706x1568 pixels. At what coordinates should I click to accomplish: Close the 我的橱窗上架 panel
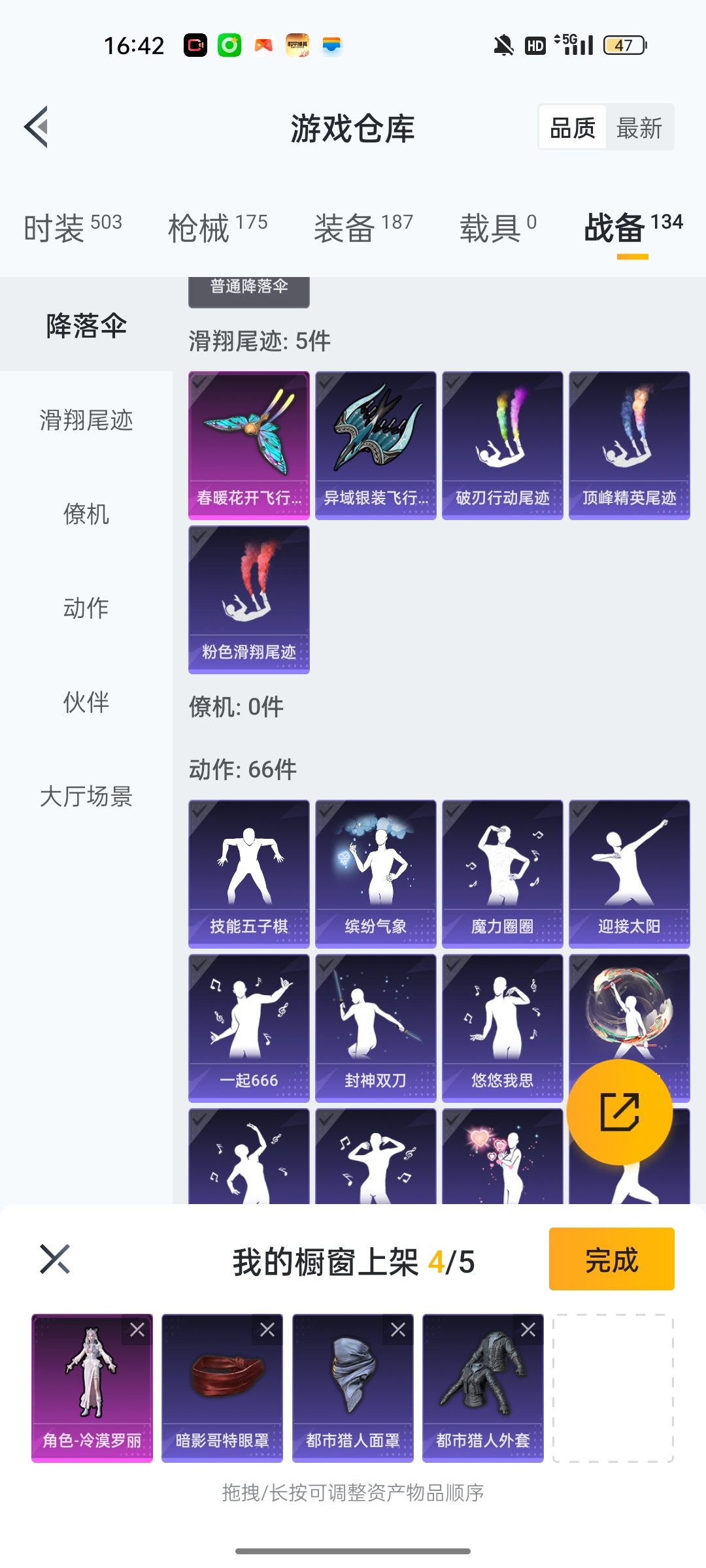55,1259
